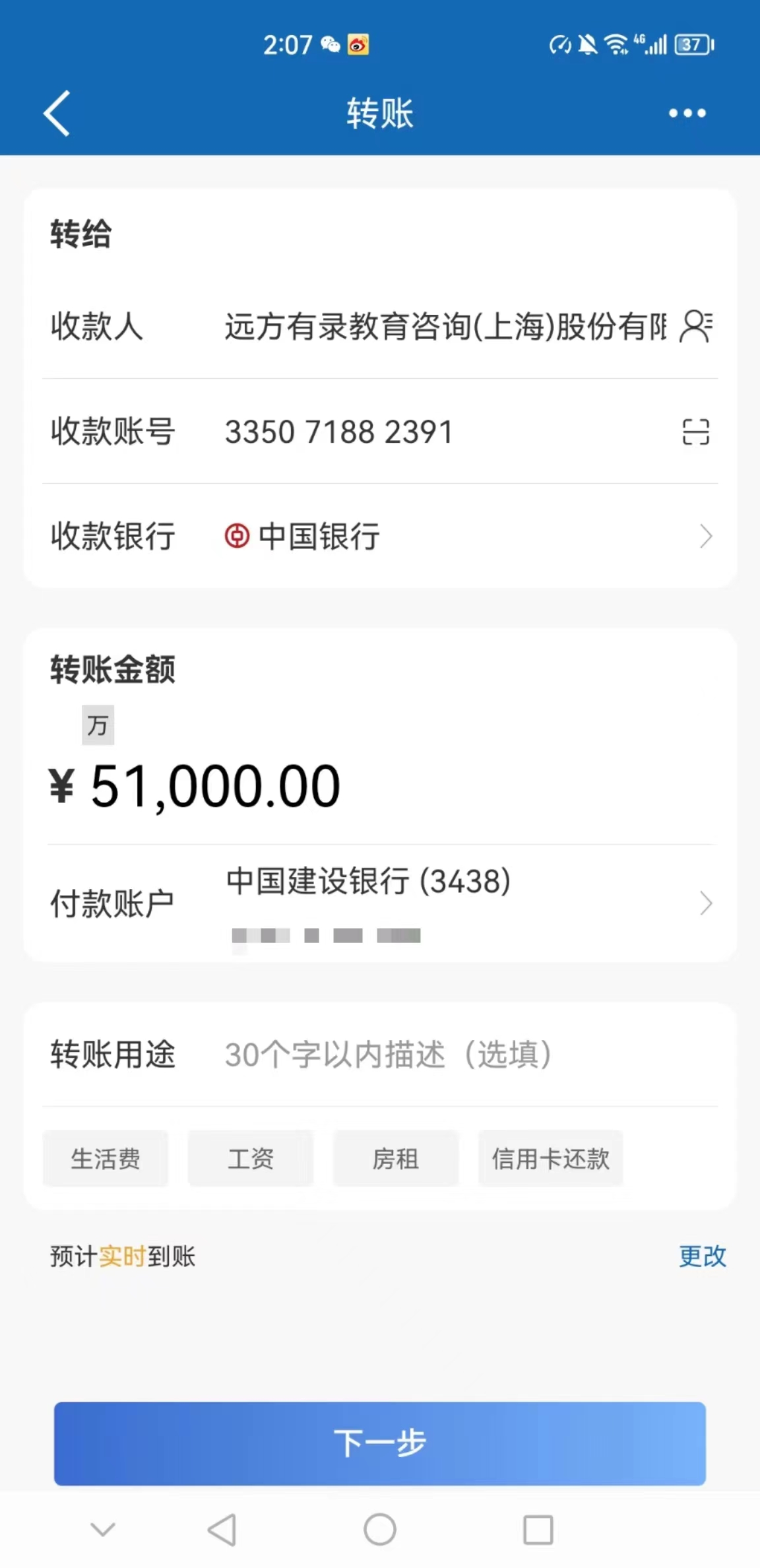Image resolution: width=760 pixels, height=1568 pixels.
Task: Open the three-dot overflow menu
Action: coord(687,114)
